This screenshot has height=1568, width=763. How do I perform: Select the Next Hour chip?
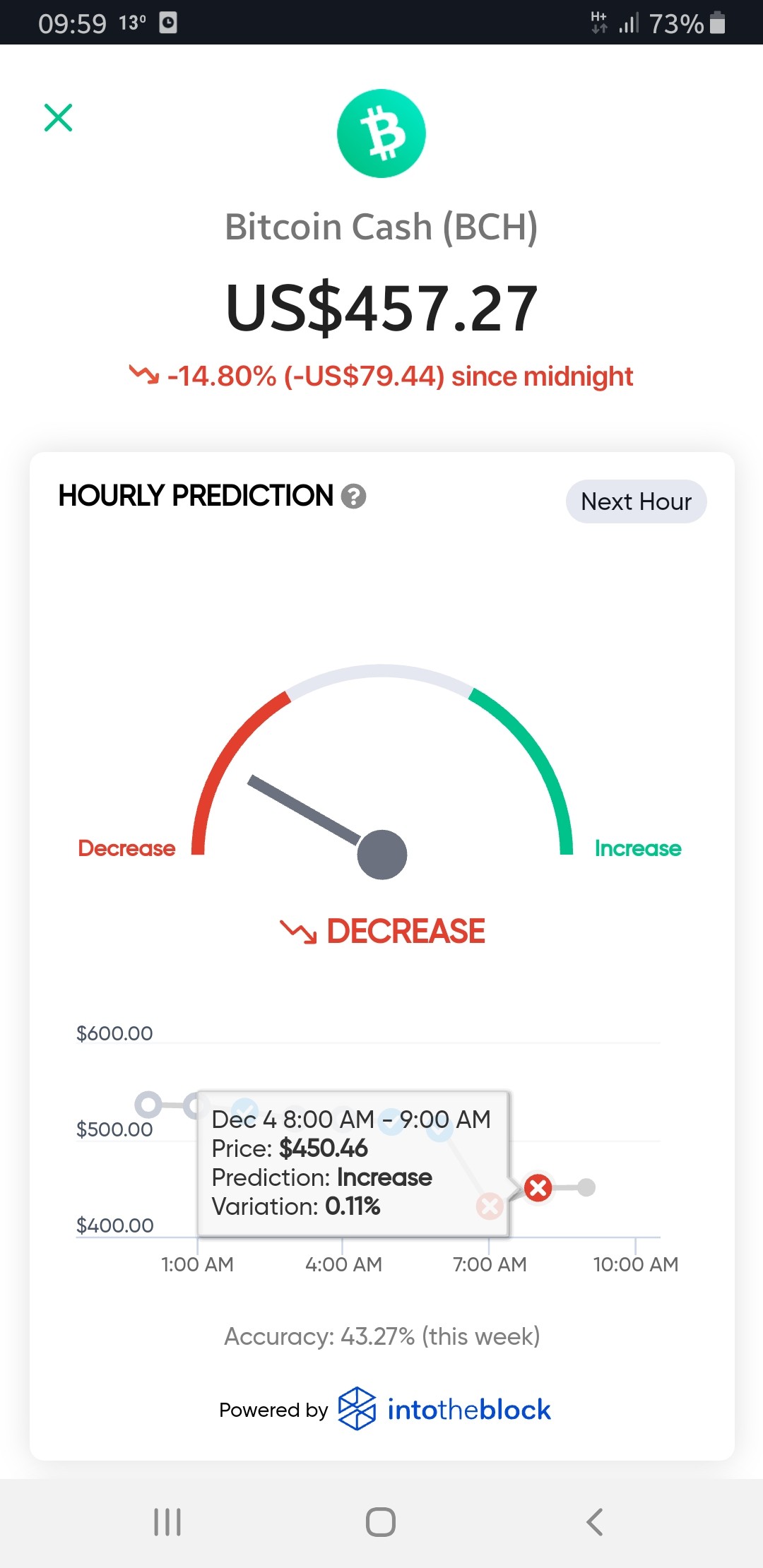tap(636, 501)
